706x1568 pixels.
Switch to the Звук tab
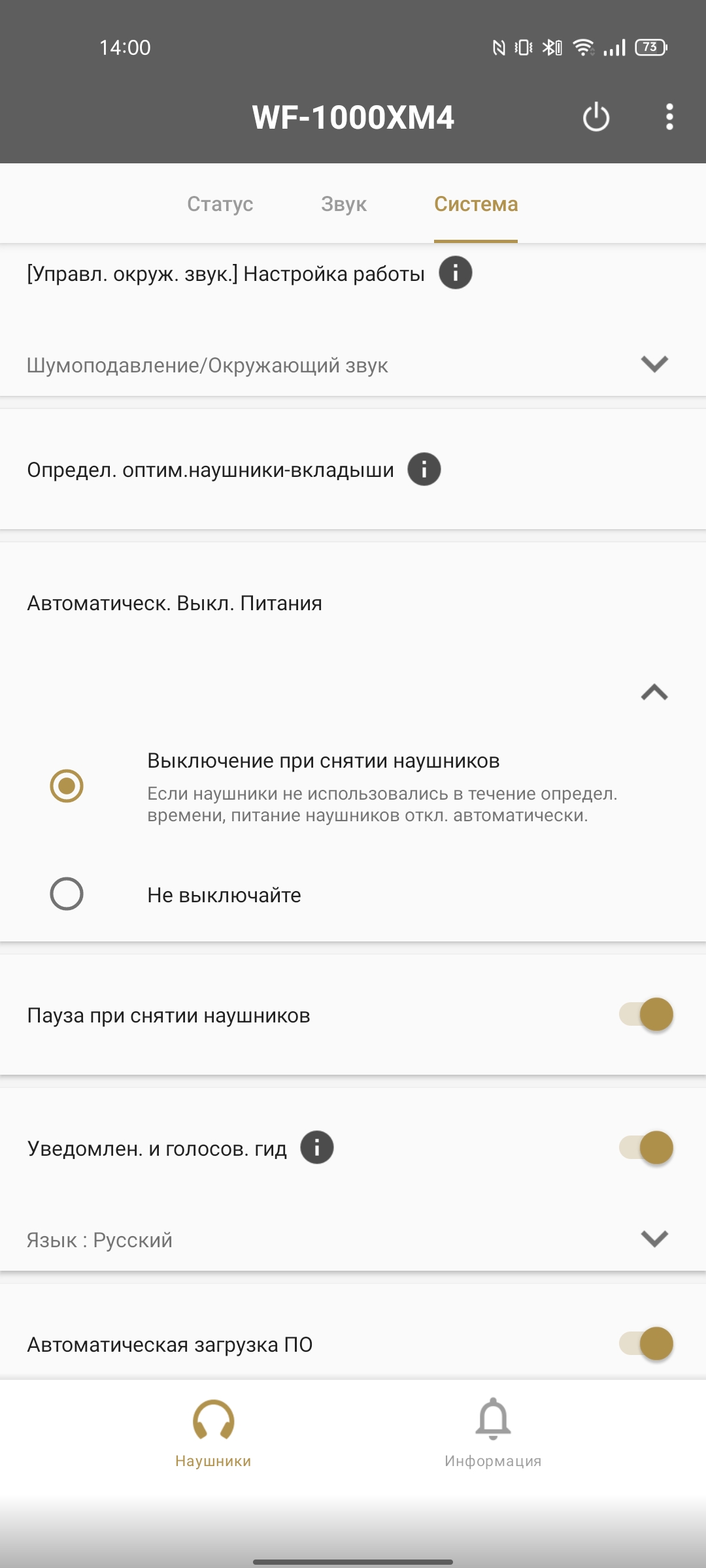tap(344, 204)
